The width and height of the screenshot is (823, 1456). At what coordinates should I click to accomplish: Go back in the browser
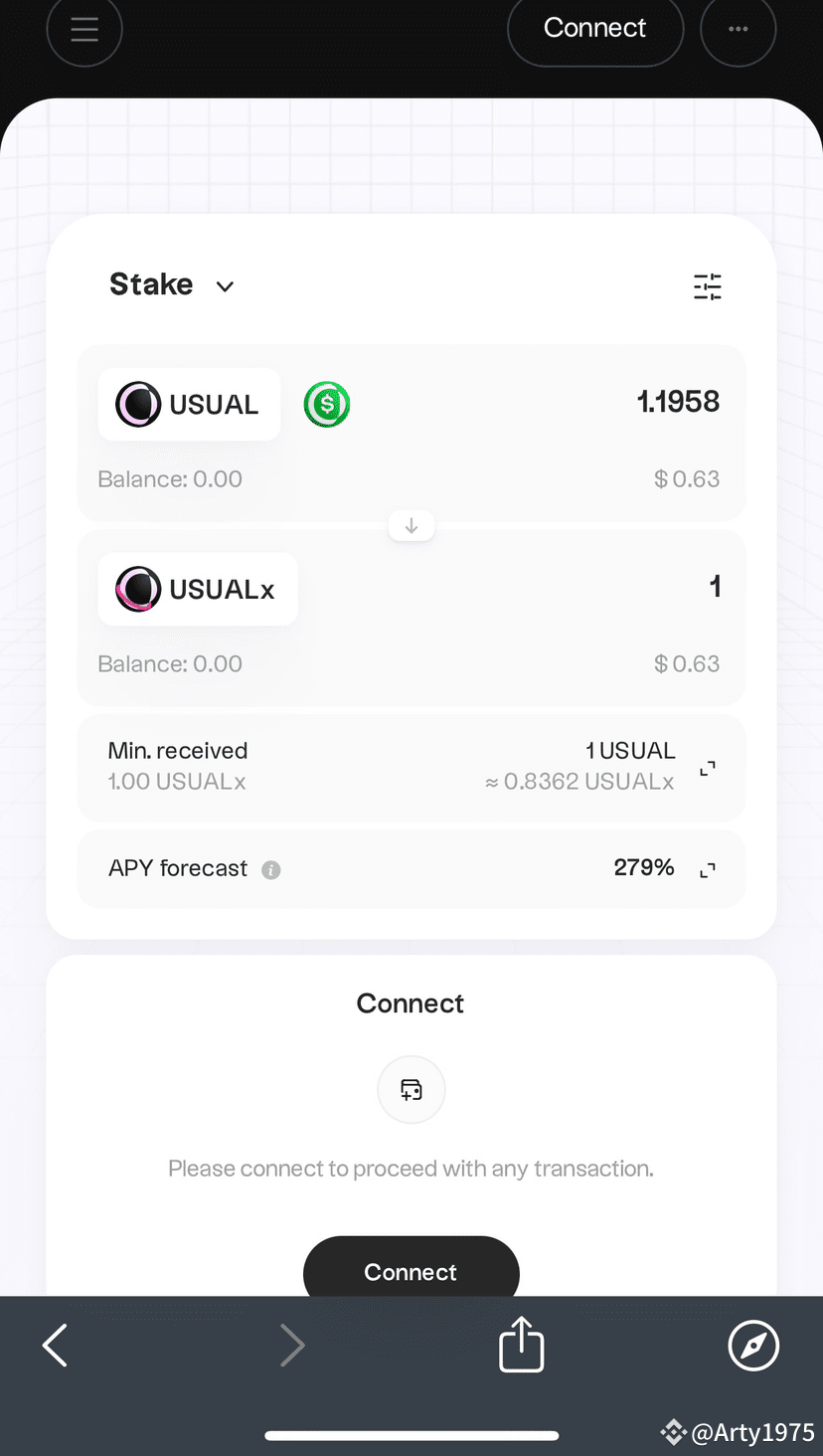56,1346
